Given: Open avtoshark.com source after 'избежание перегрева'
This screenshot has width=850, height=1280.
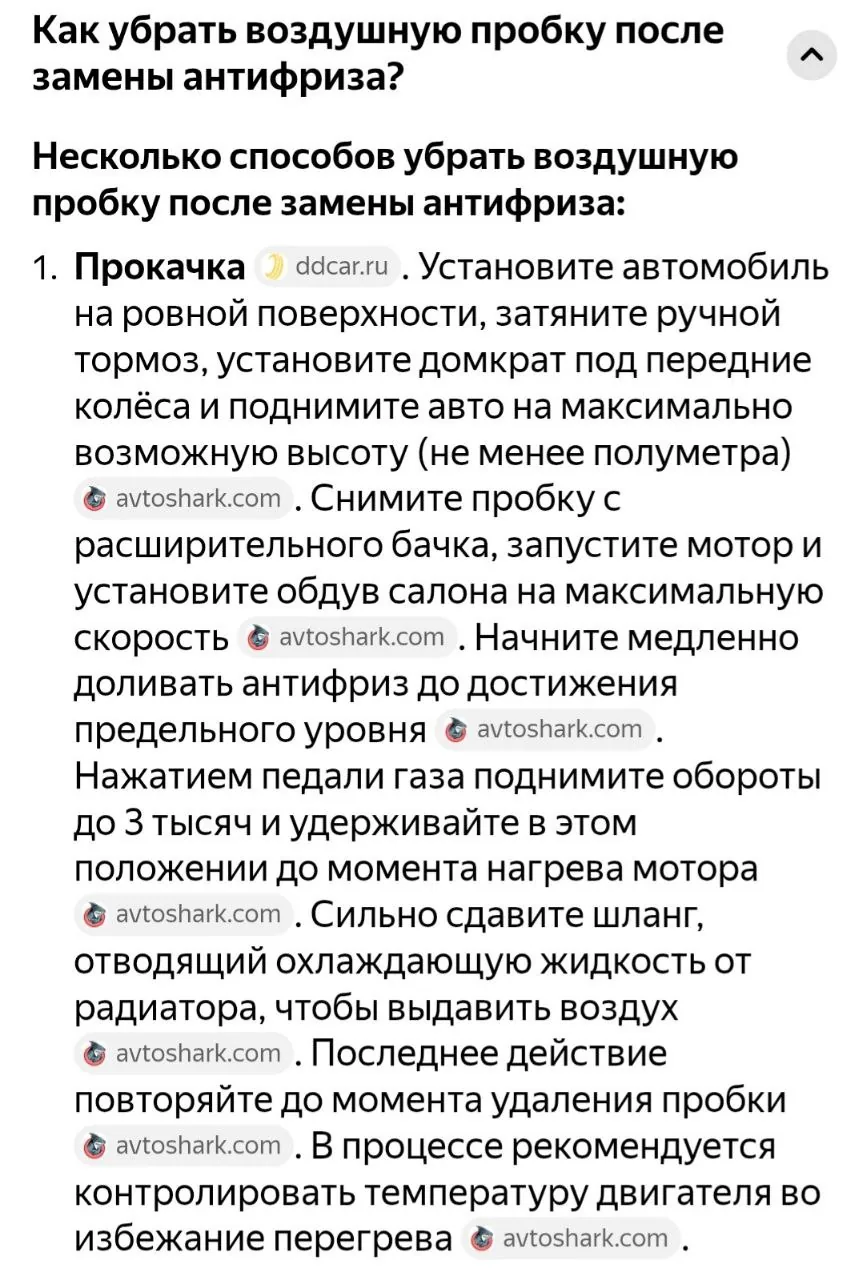Looking at the screenshot, I should 571,1238.
